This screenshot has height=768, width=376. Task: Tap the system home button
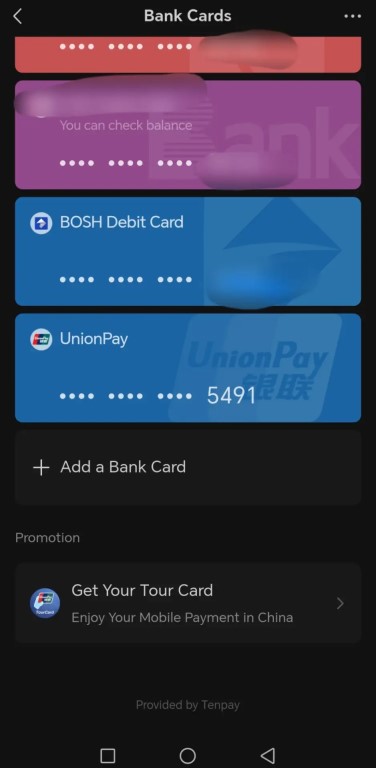(x=188, y=755)
